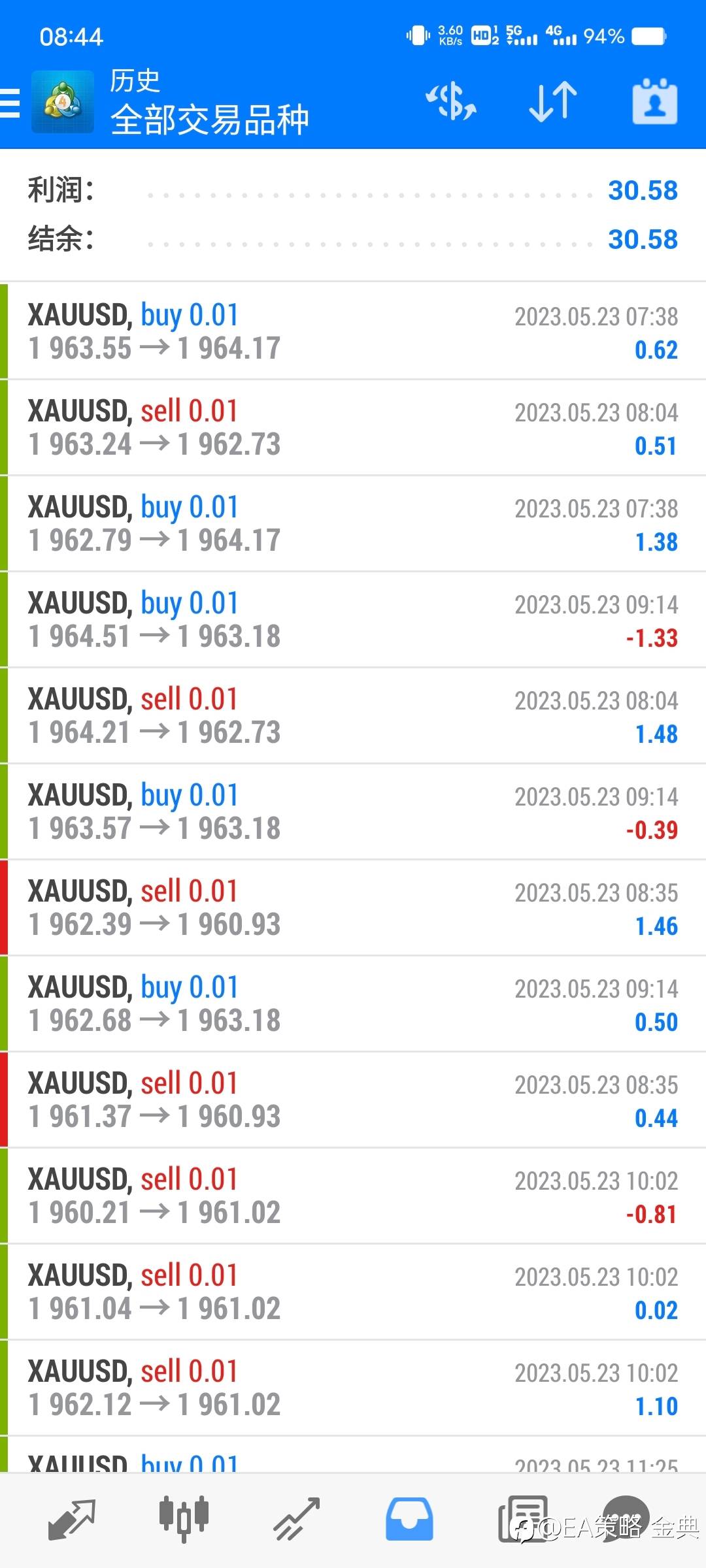View the sell trade with -0.81 loss
Image resolution: width=706 pixels, height=1568 pixels.
pos(353,1196)
